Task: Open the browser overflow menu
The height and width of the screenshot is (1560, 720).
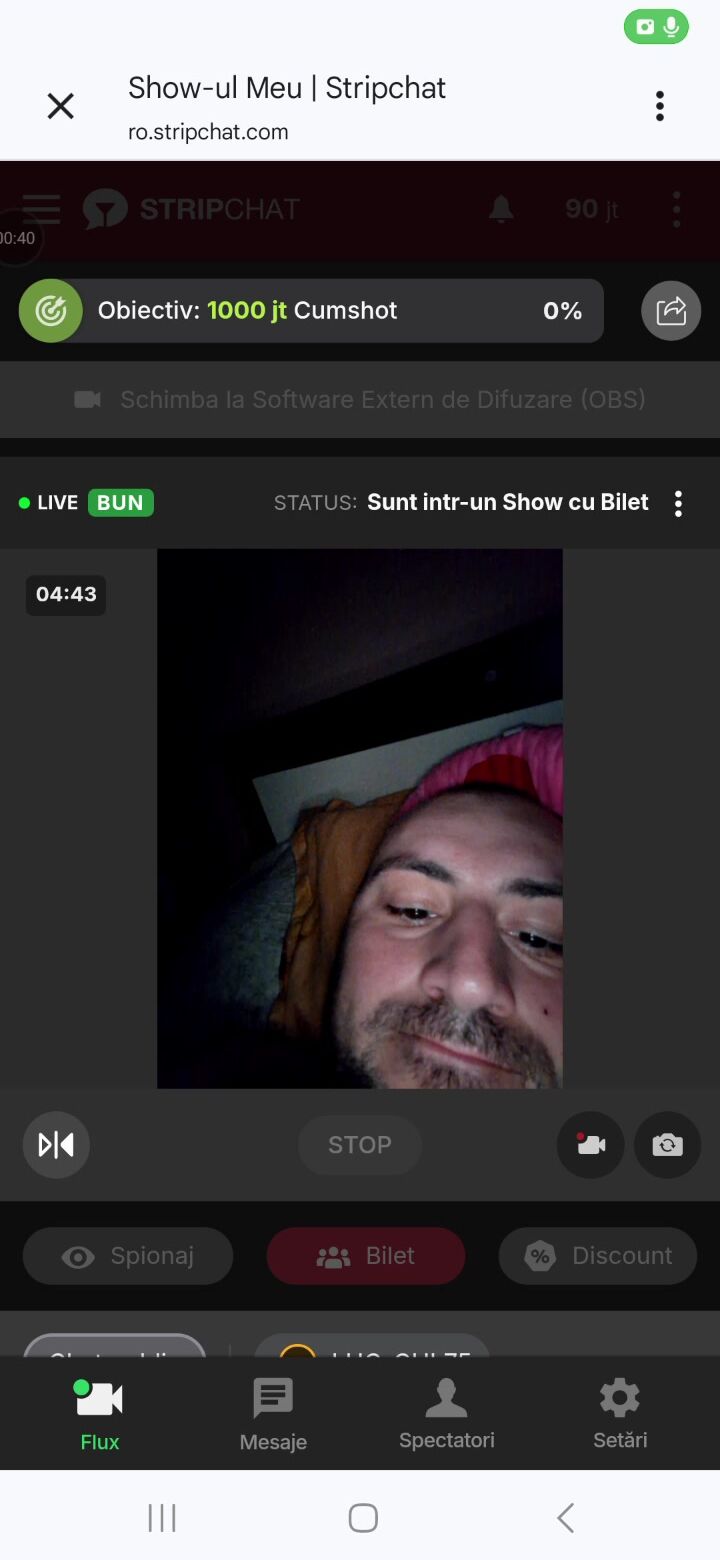Action: 659,106
